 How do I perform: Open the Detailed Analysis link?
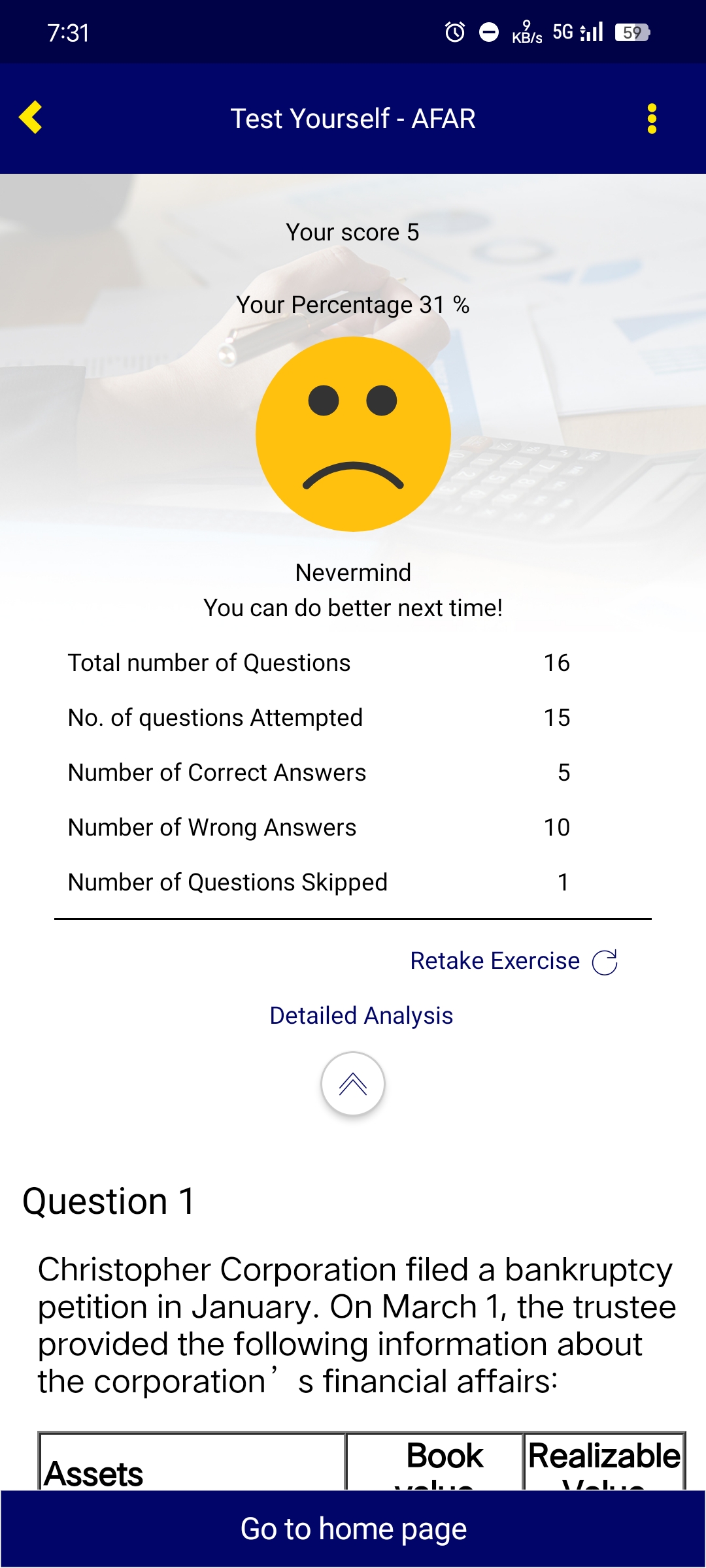click(361, 1016)
